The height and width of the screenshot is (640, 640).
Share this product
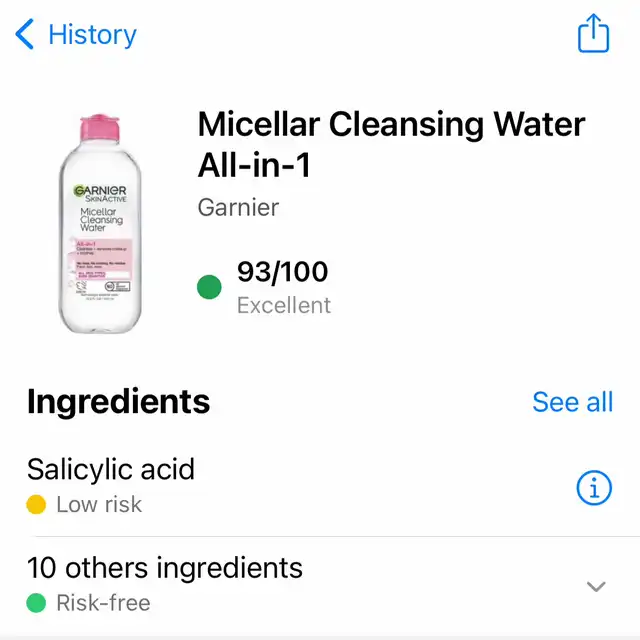[593, 34]
